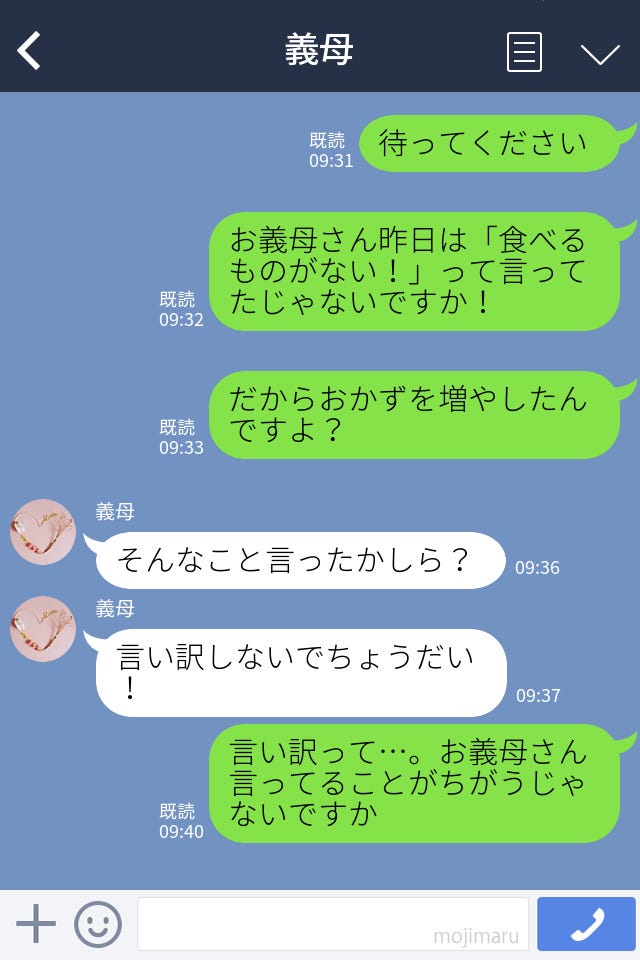Open the plus attachment menu
Viewport: 640px width, 960px height.
pos(36,924)
